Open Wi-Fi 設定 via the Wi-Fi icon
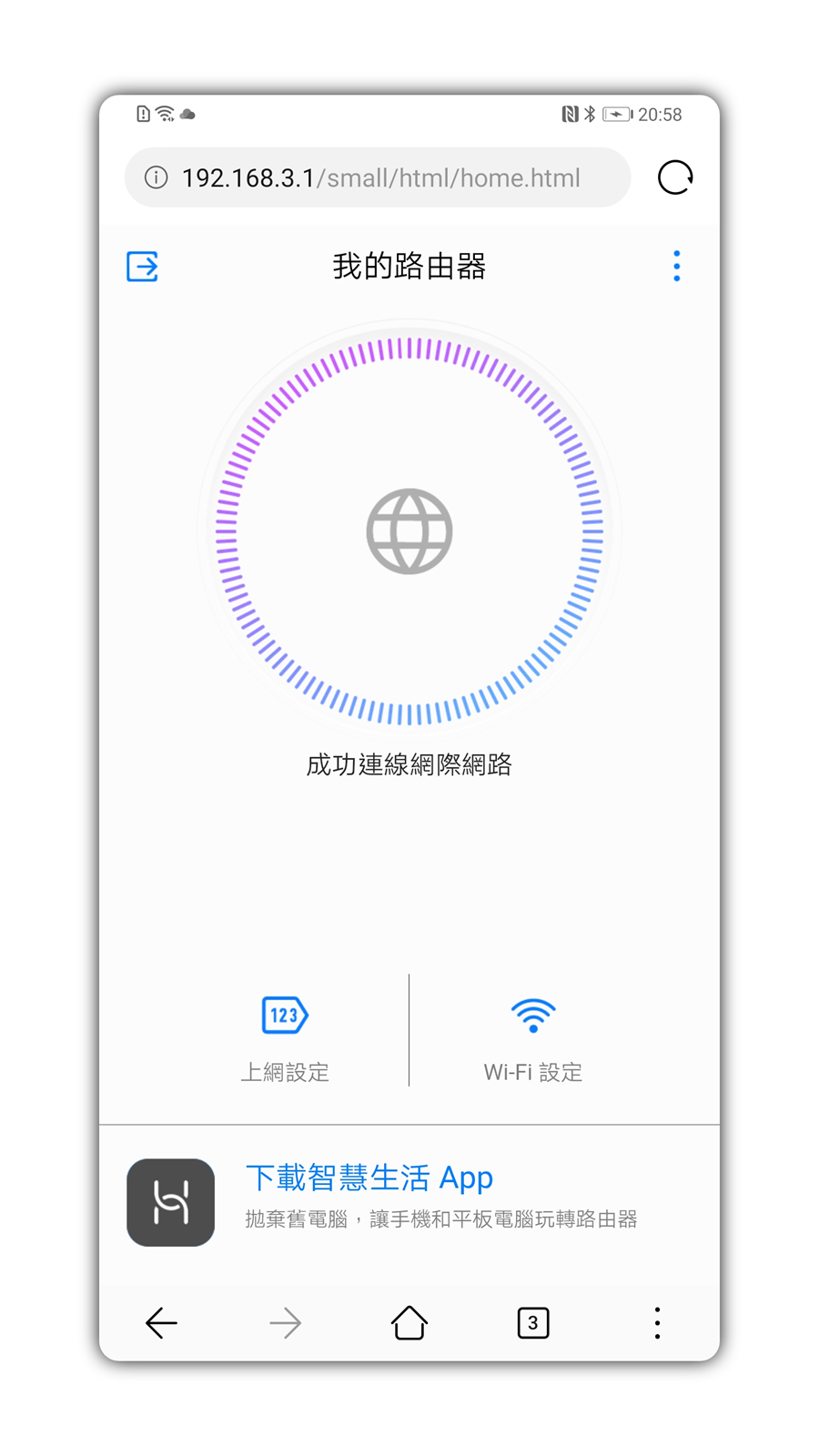Viewport: 819px width, 1456px height. tap(532, 1015)
